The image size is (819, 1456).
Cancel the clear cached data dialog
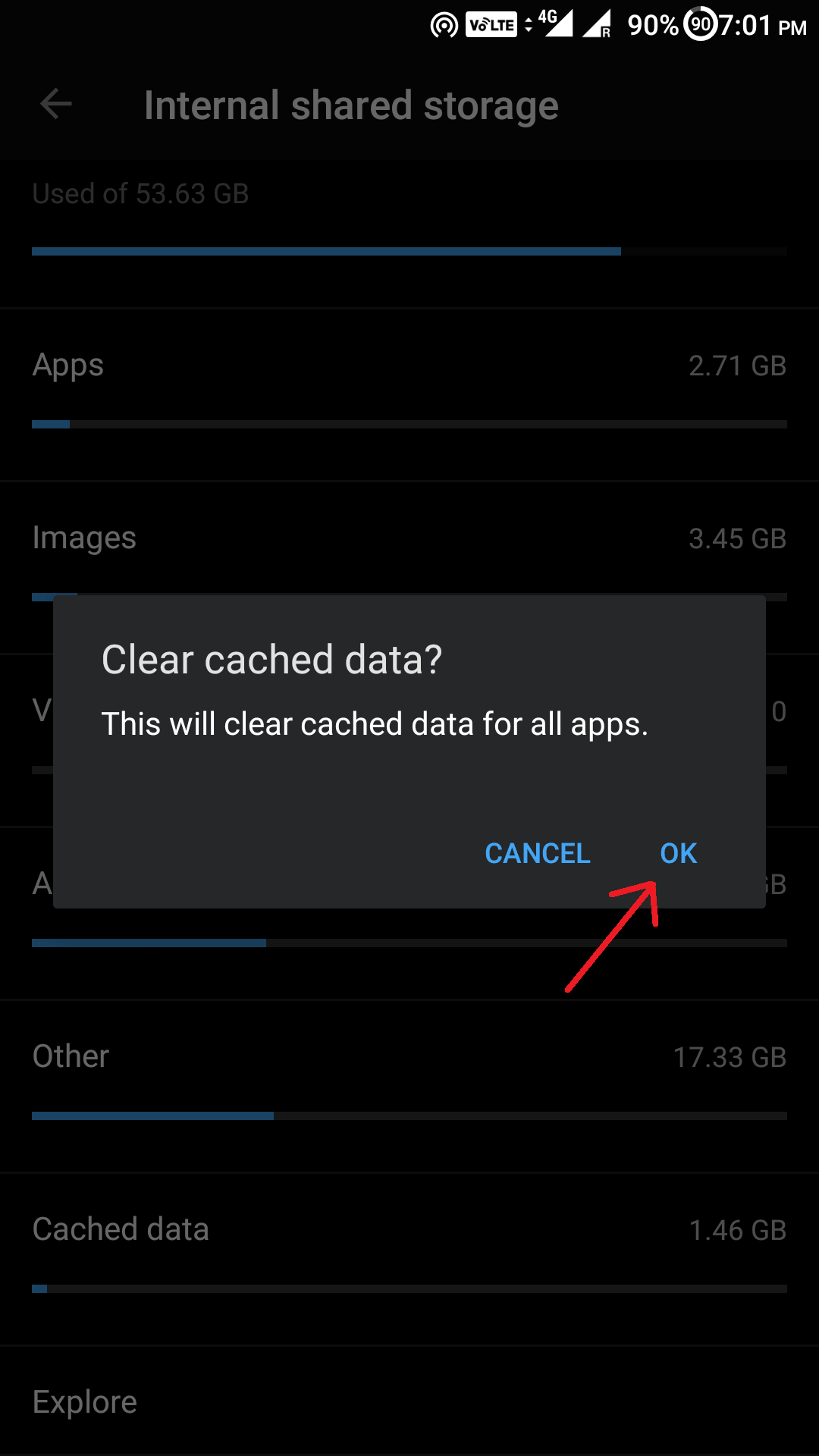(x=537, y=853)
